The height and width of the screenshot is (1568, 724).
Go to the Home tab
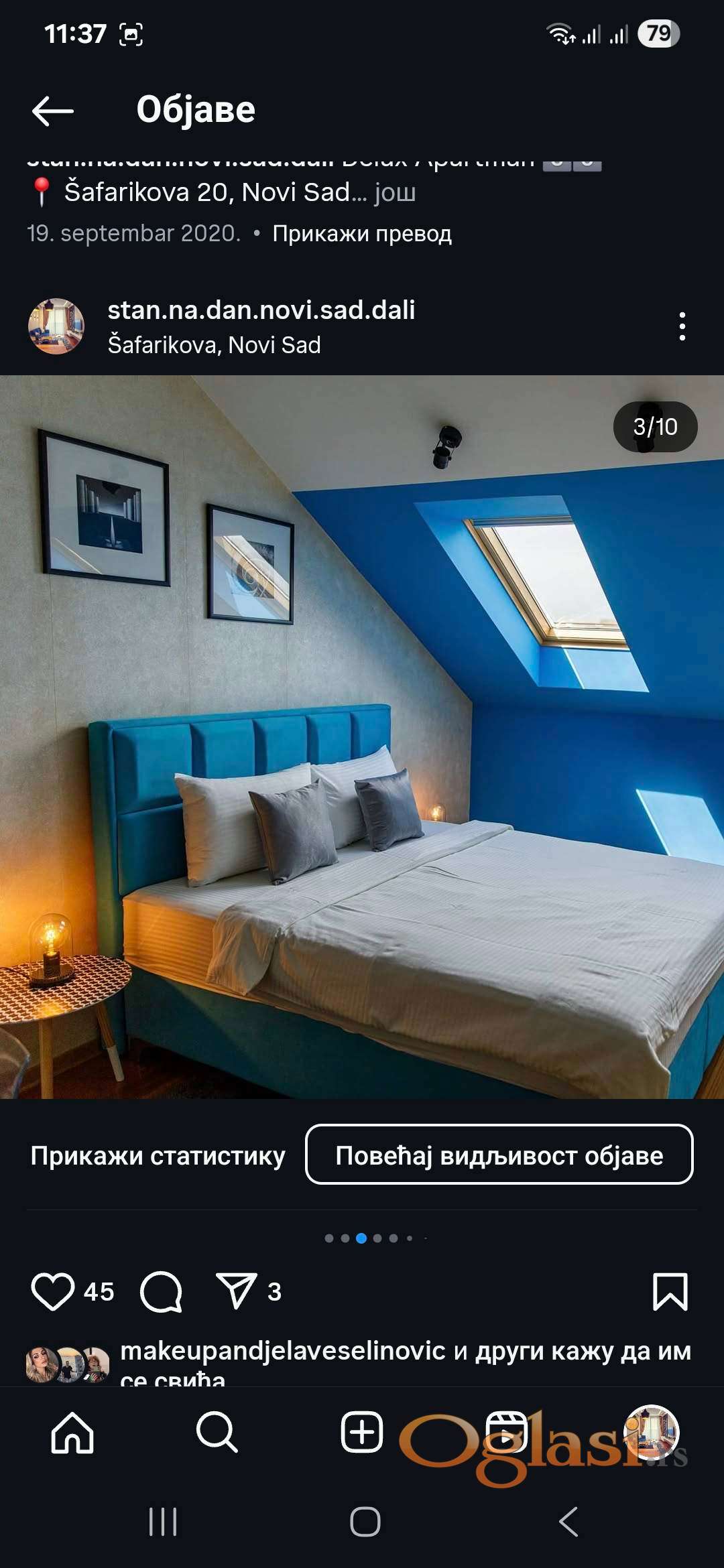click(x=72, y=1433)
